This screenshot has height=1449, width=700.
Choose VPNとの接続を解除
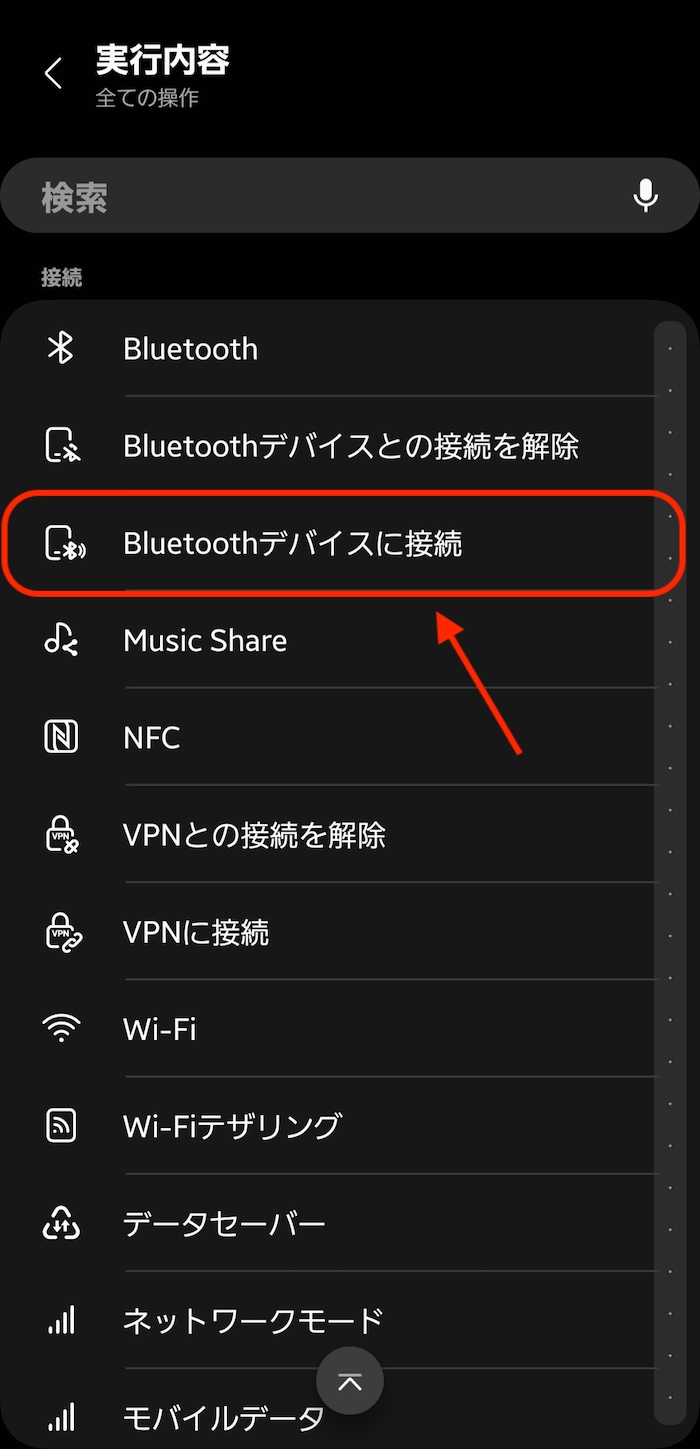(330, 835)
